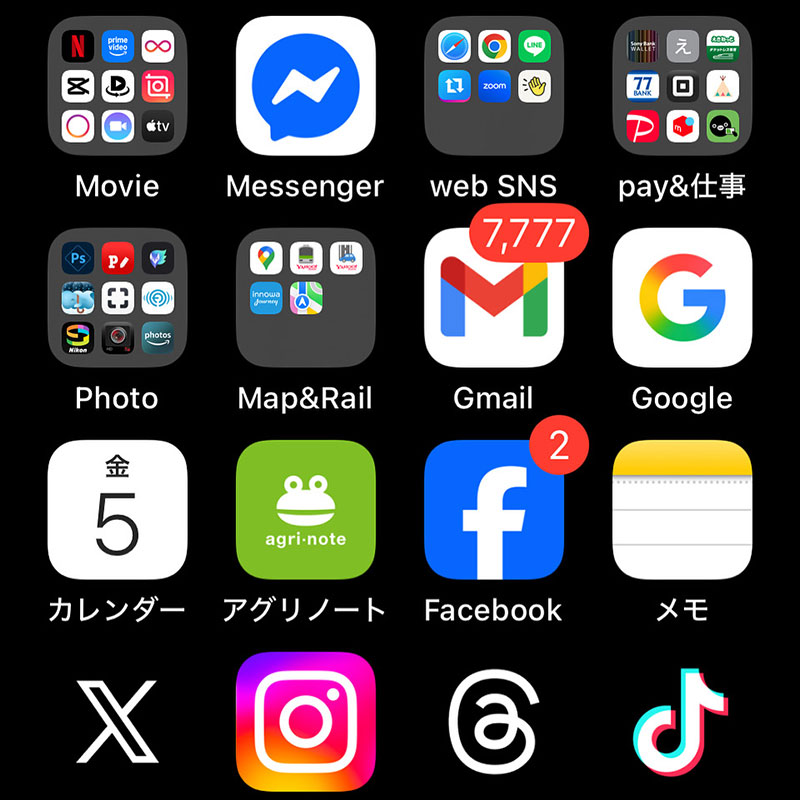Open Facebook with 2 notifications
Viewport: 800px width, 800px height.
pos(494,509)
